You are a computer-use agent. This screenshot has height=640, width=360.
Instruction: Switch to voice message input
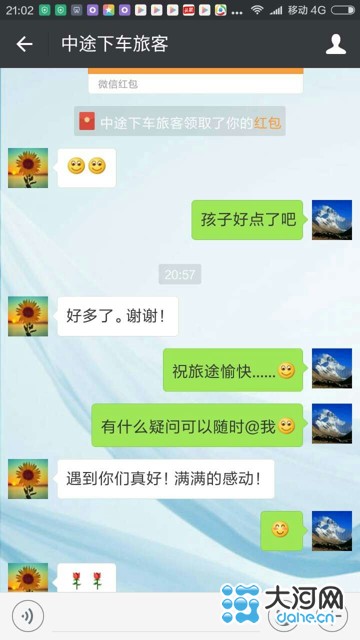click(x=28, y=616)
